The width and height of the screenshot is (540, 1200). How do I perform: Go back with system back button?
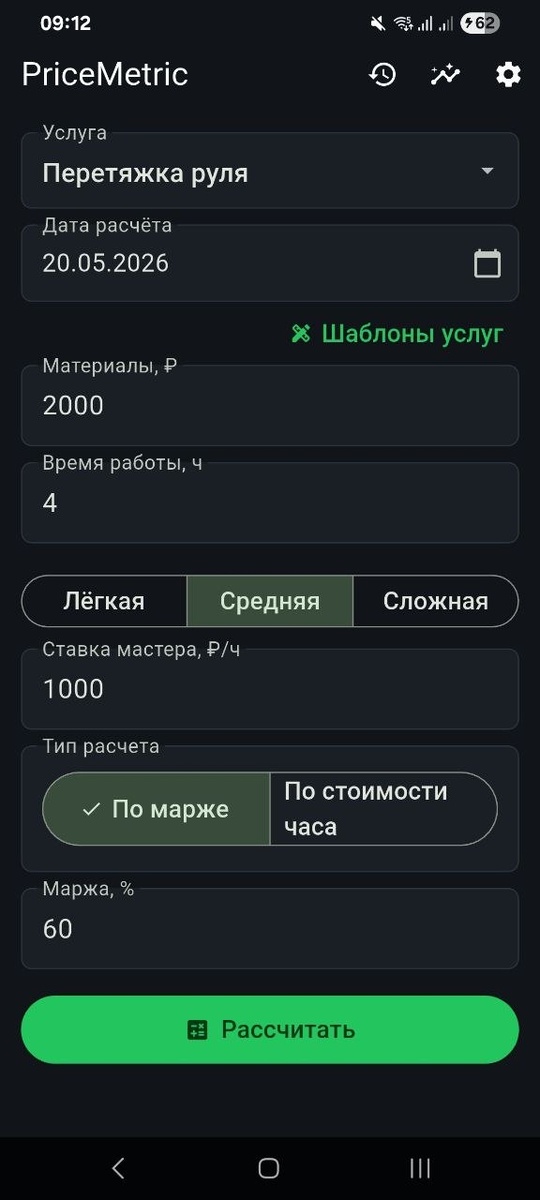point(118,1167)
